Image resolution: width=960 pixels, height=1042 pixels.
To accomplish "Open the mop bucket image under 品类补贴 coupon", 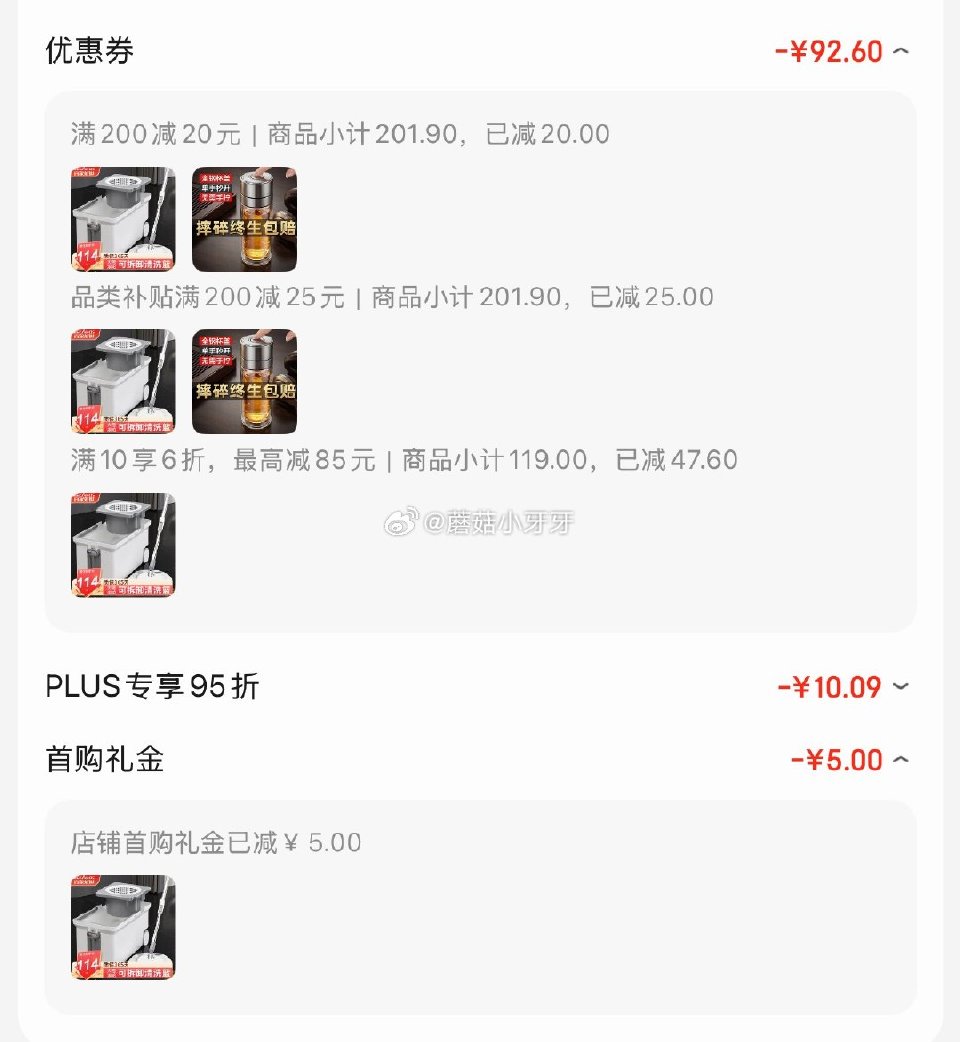I will (121, 381).
